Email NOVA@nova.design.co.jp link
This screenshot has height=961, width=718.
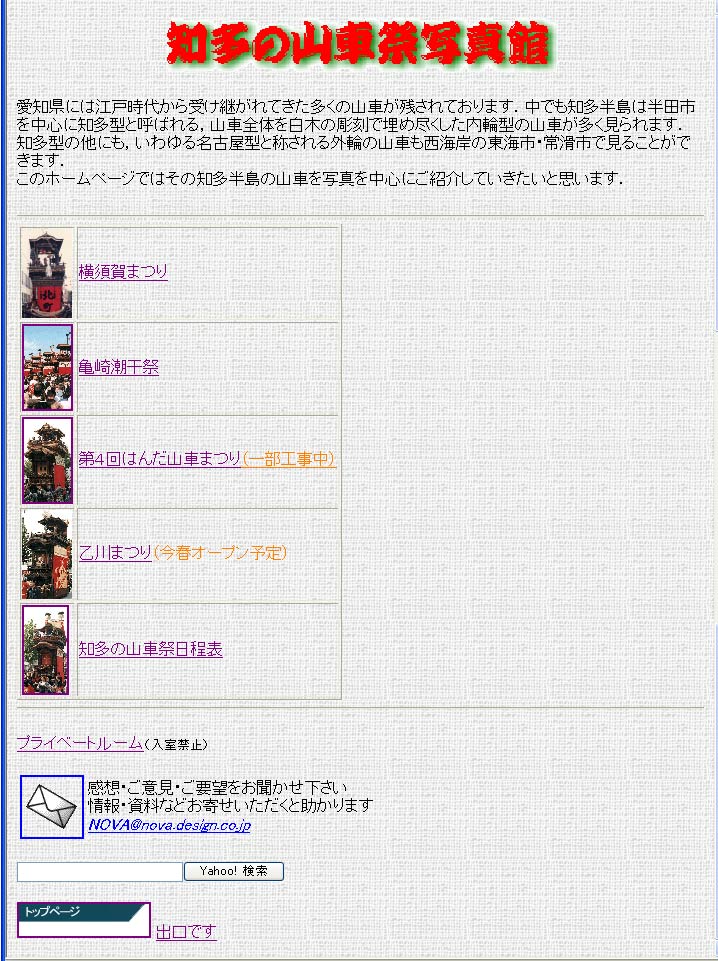(169, 825)
